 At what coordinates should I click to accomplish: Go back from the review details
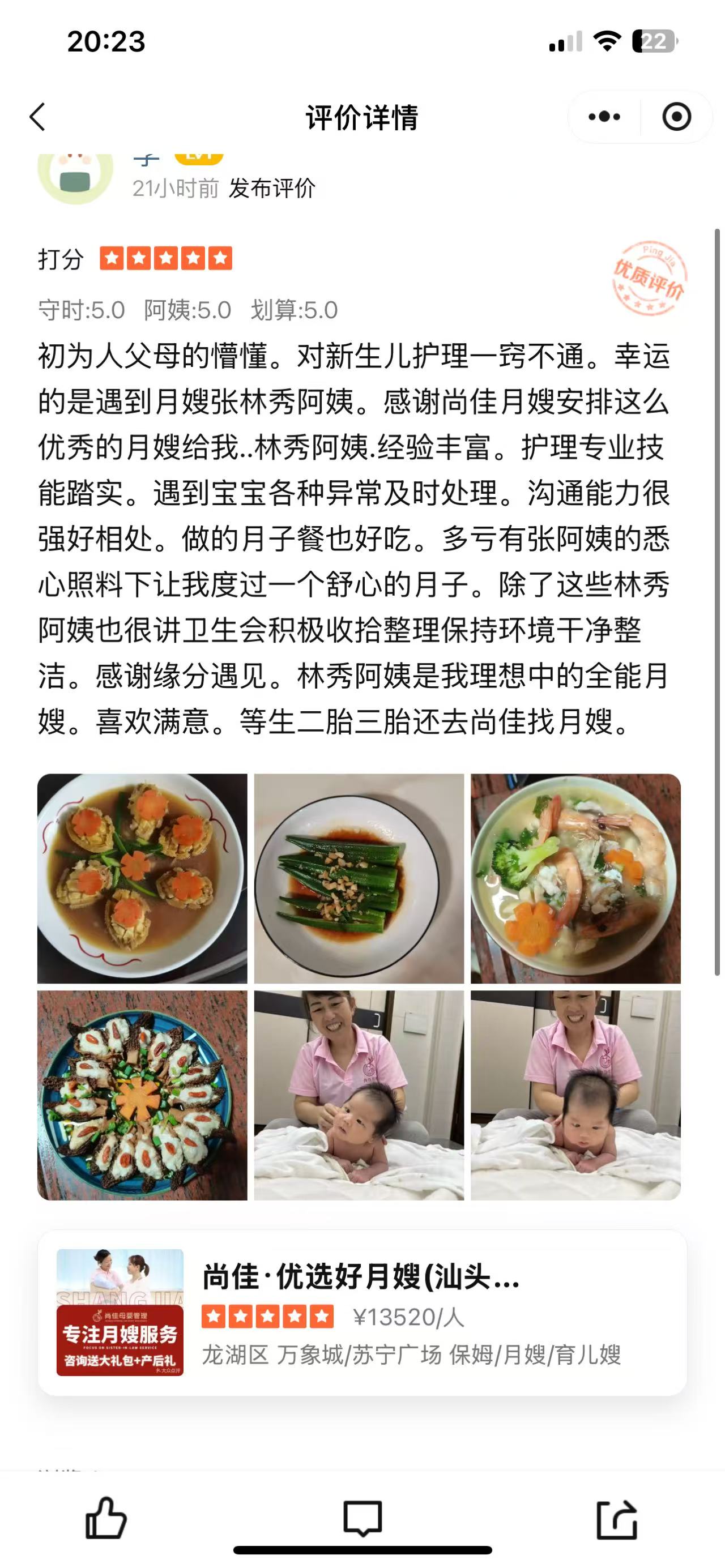click(38, 117)
